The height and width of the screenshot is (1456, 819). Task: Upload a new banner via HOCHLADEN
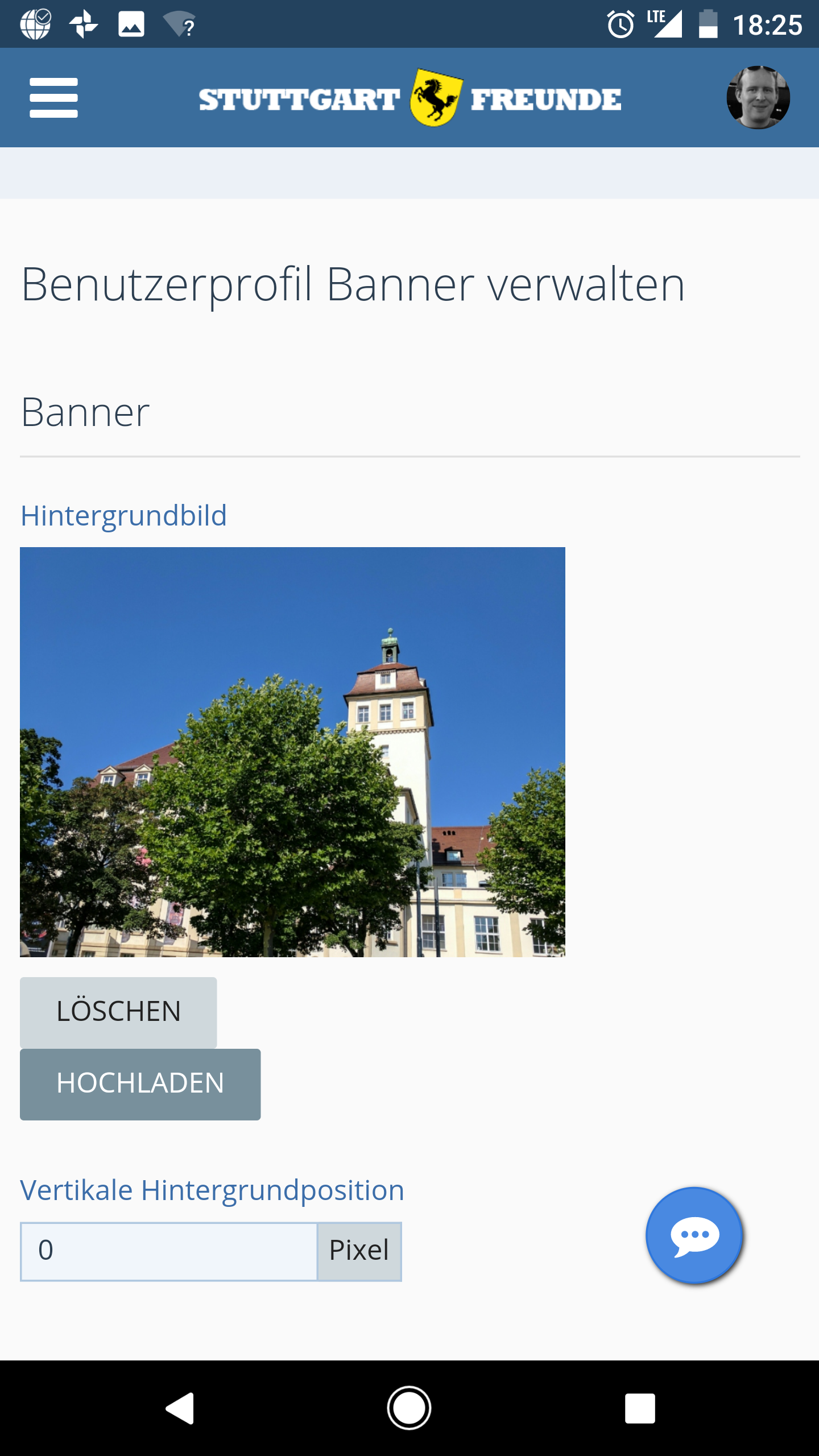click(140, 1084)
